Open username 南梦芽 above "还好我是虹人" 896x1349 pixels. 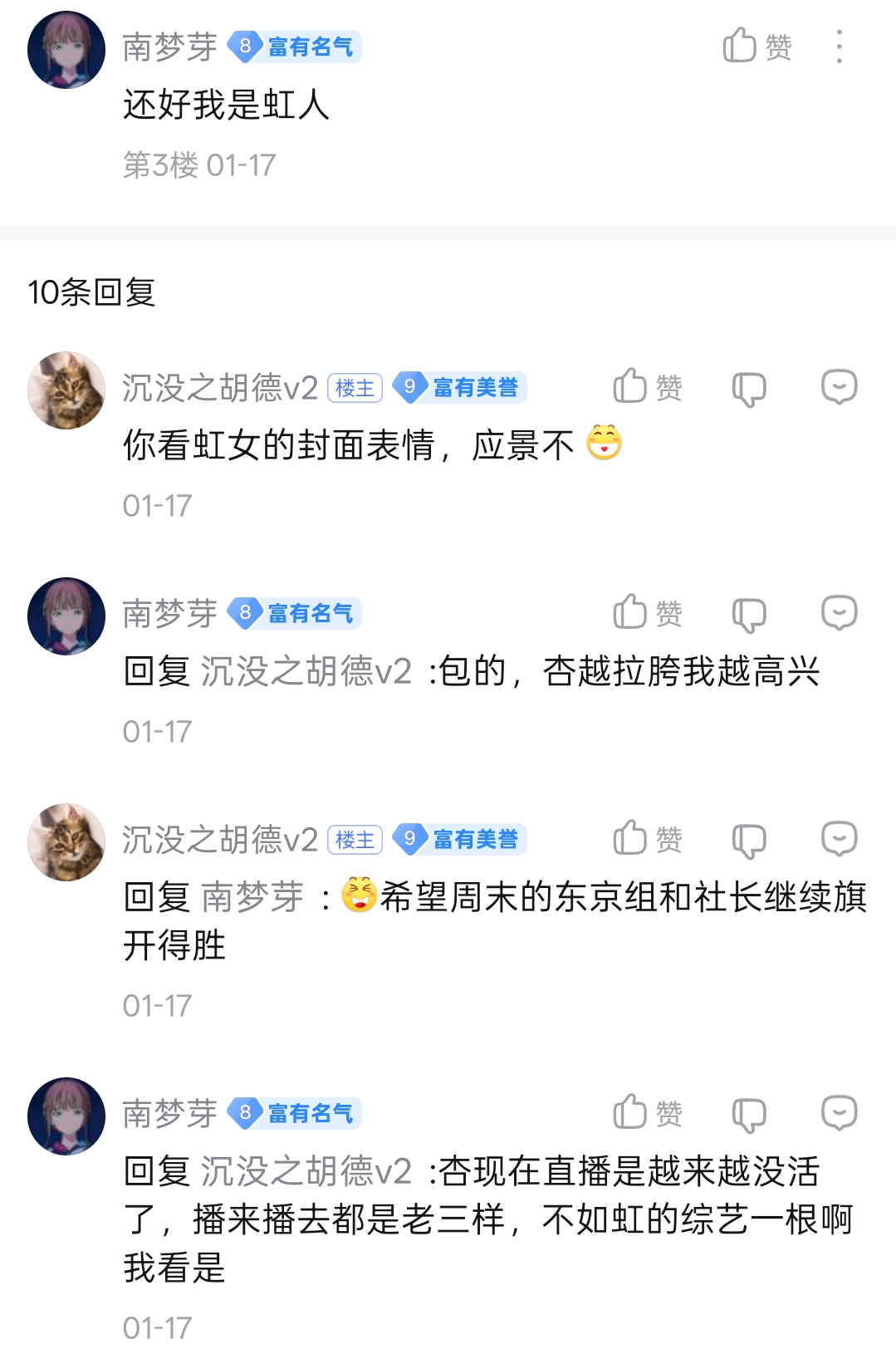(x=169, y=47)
